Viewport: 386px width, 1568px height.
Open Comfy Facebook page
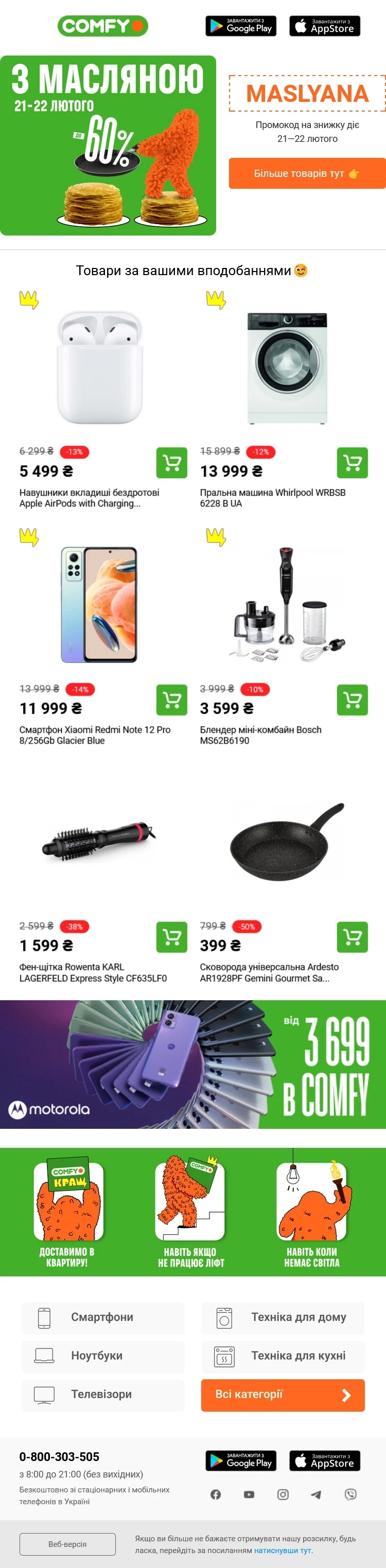(216, 1494)
